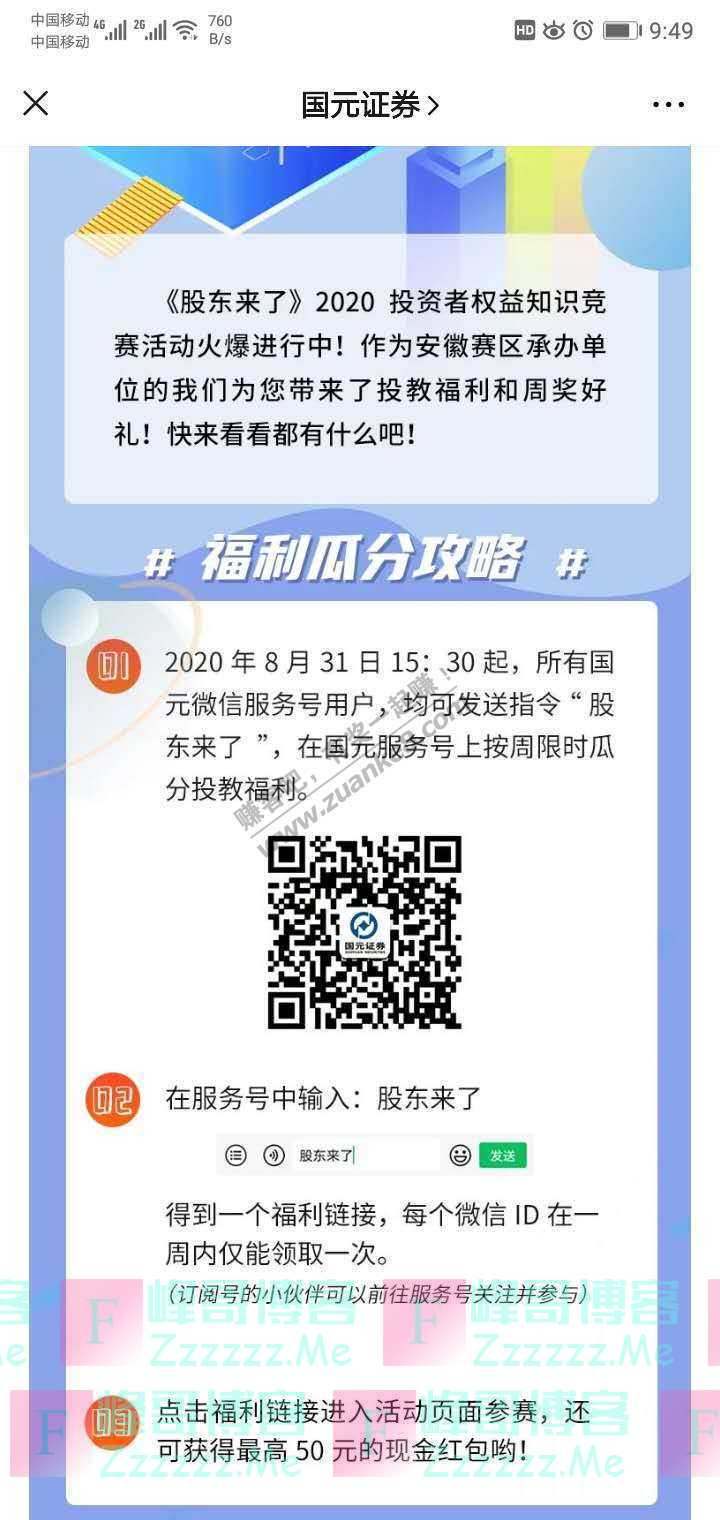Open the 国元证券 account profile
This screenshot has height=1520, width=720.
tap(370, 105)
